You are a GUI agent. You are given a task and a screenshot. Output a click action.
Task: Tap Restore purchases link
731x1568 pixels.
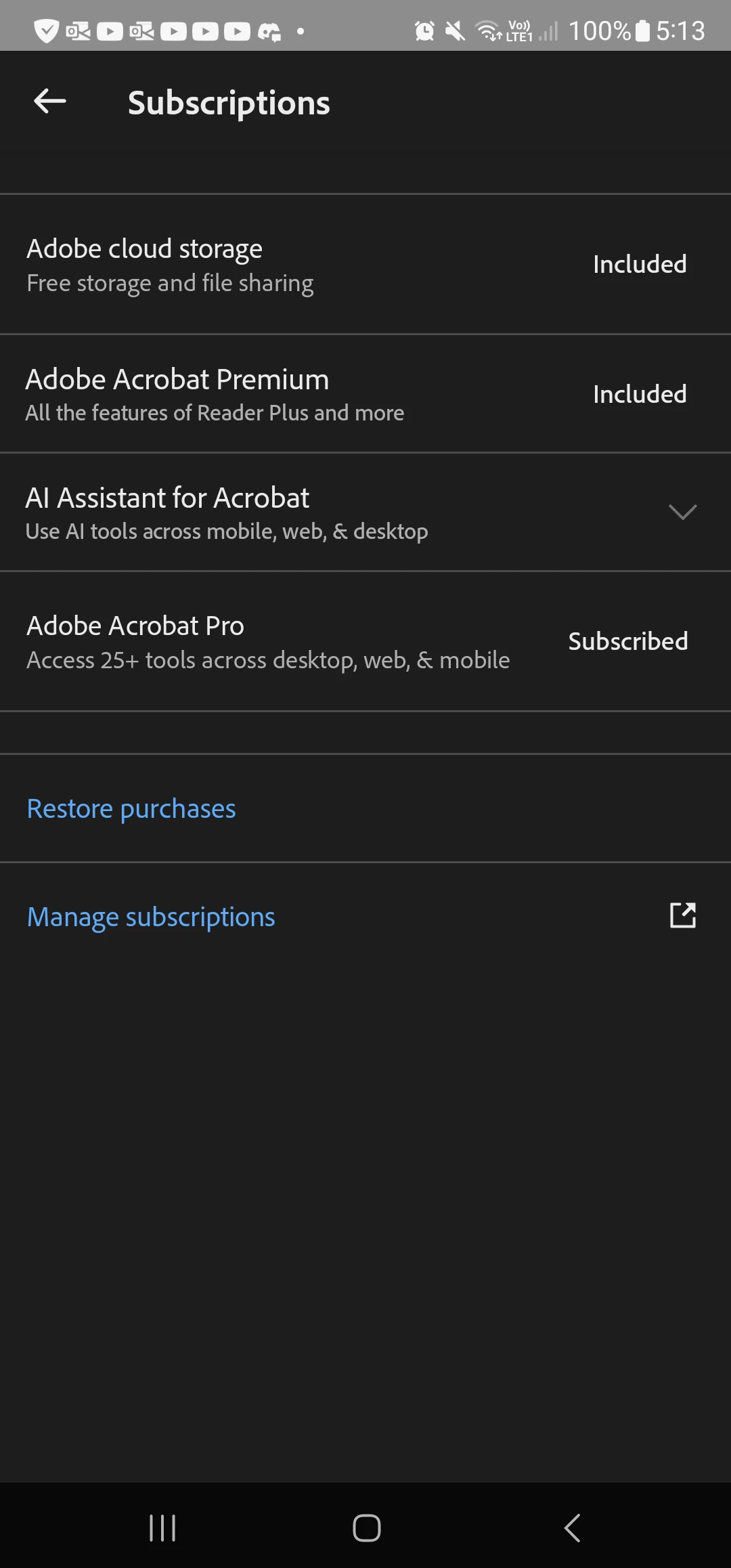[x=131, y=808]
